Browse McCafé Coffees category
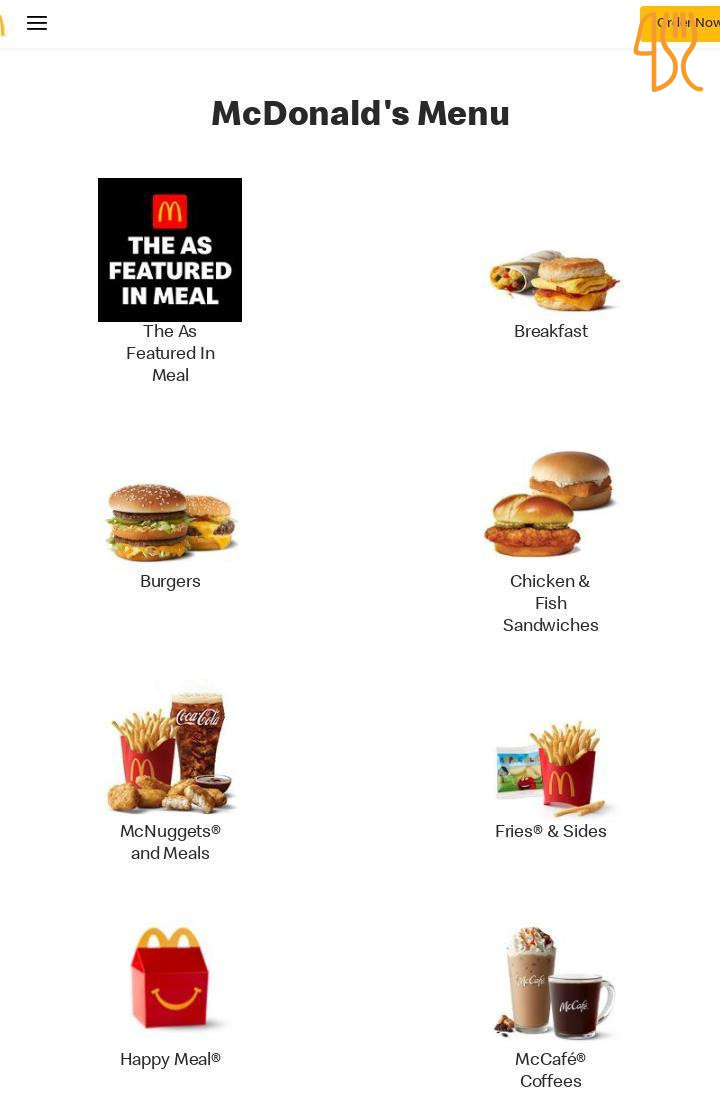 click(551, 985)
